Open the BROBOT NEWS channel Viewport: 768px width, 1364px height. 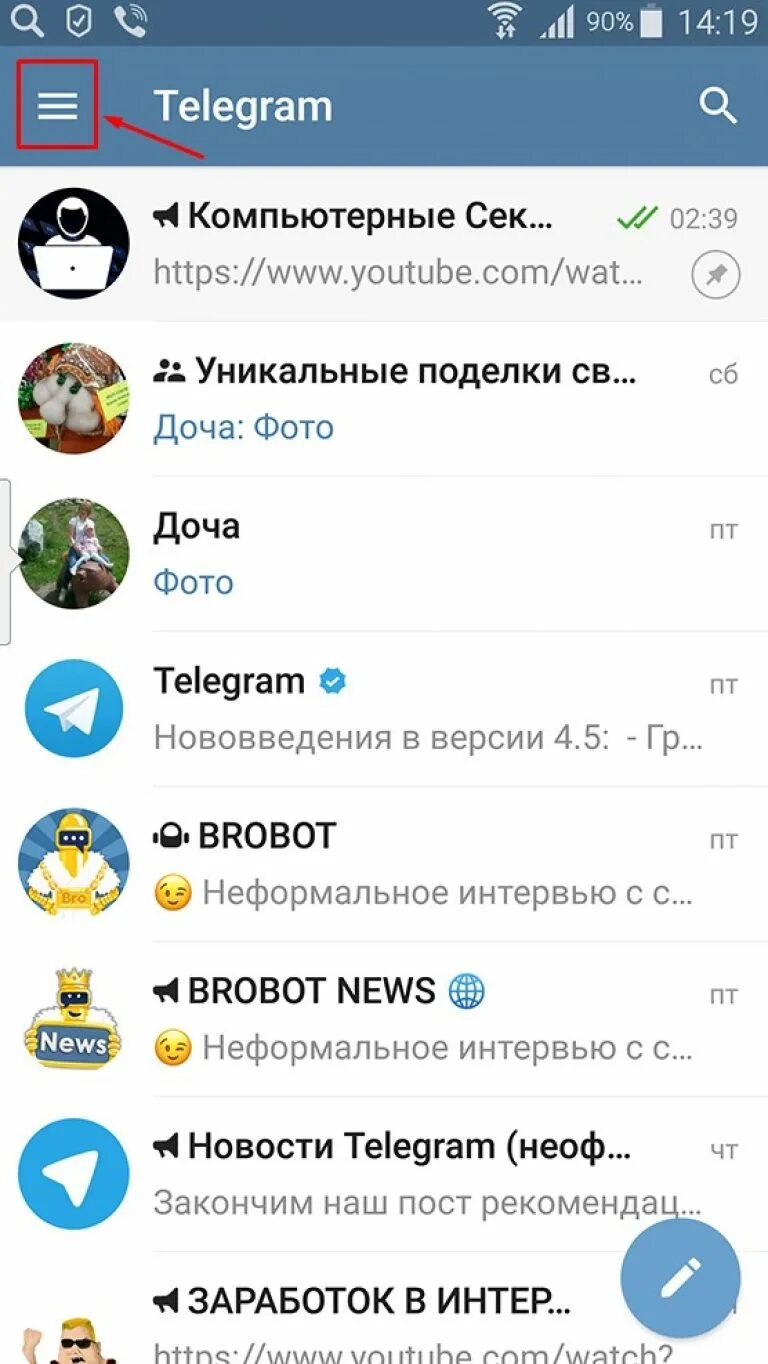tap(400, 1018)
